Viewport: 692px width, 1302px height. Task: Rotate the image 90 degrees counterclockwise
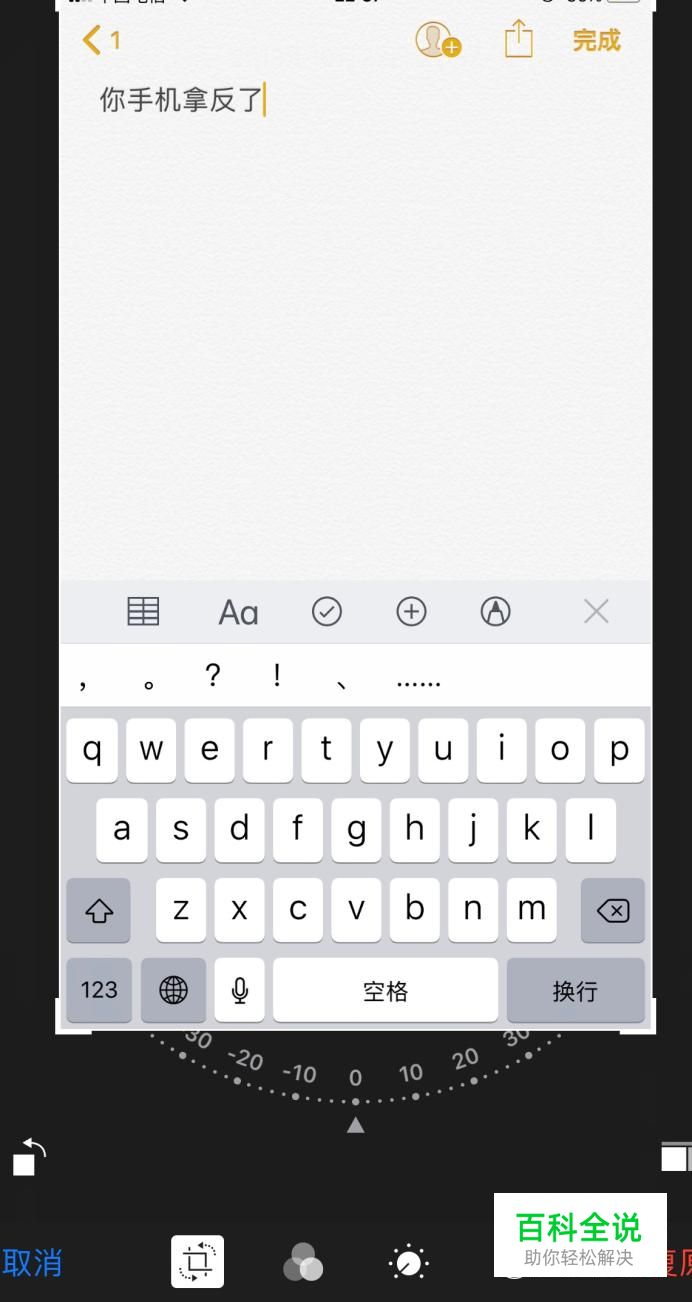(29, 1158)
